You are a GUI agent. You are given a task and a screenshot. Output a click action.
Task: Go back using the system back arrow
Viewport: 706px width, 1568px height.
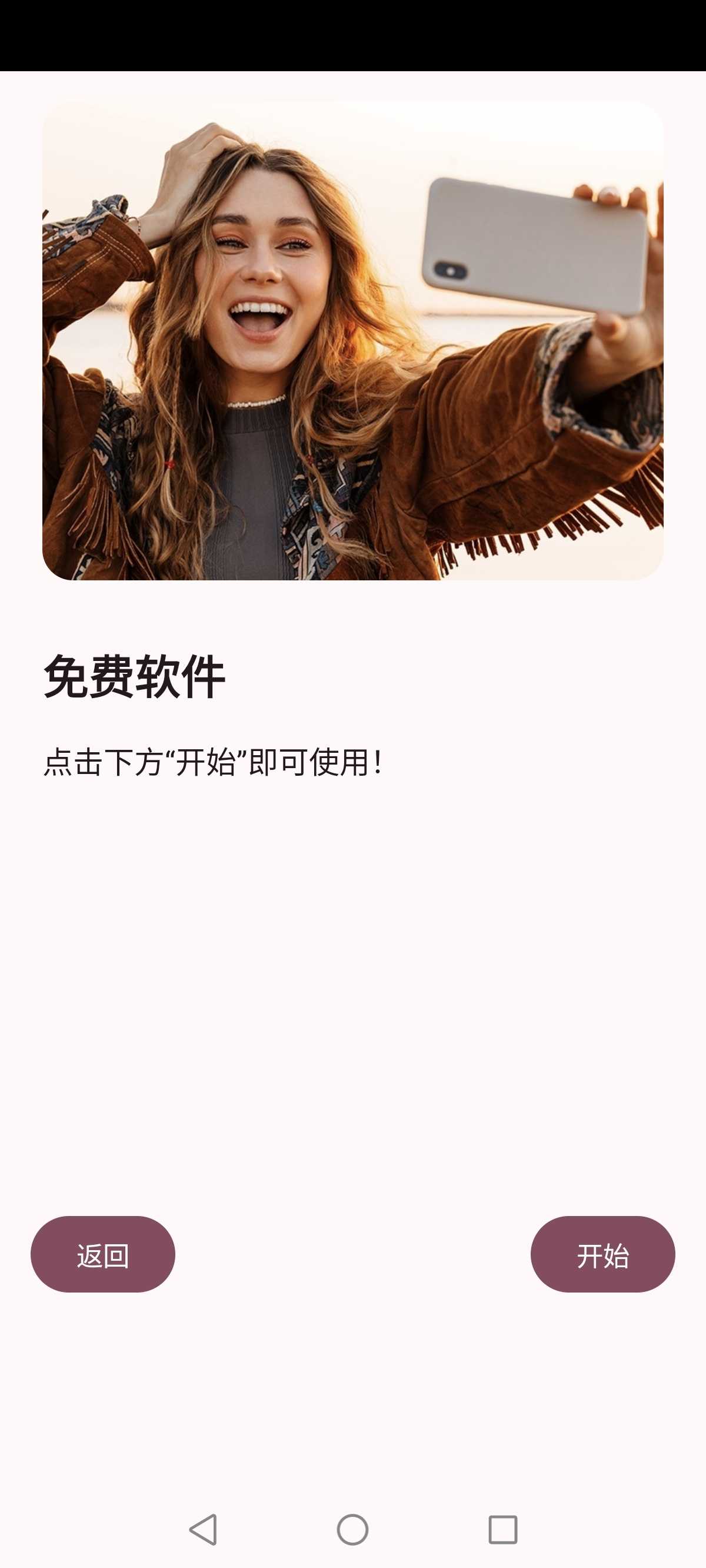[x=204, y=1529]
